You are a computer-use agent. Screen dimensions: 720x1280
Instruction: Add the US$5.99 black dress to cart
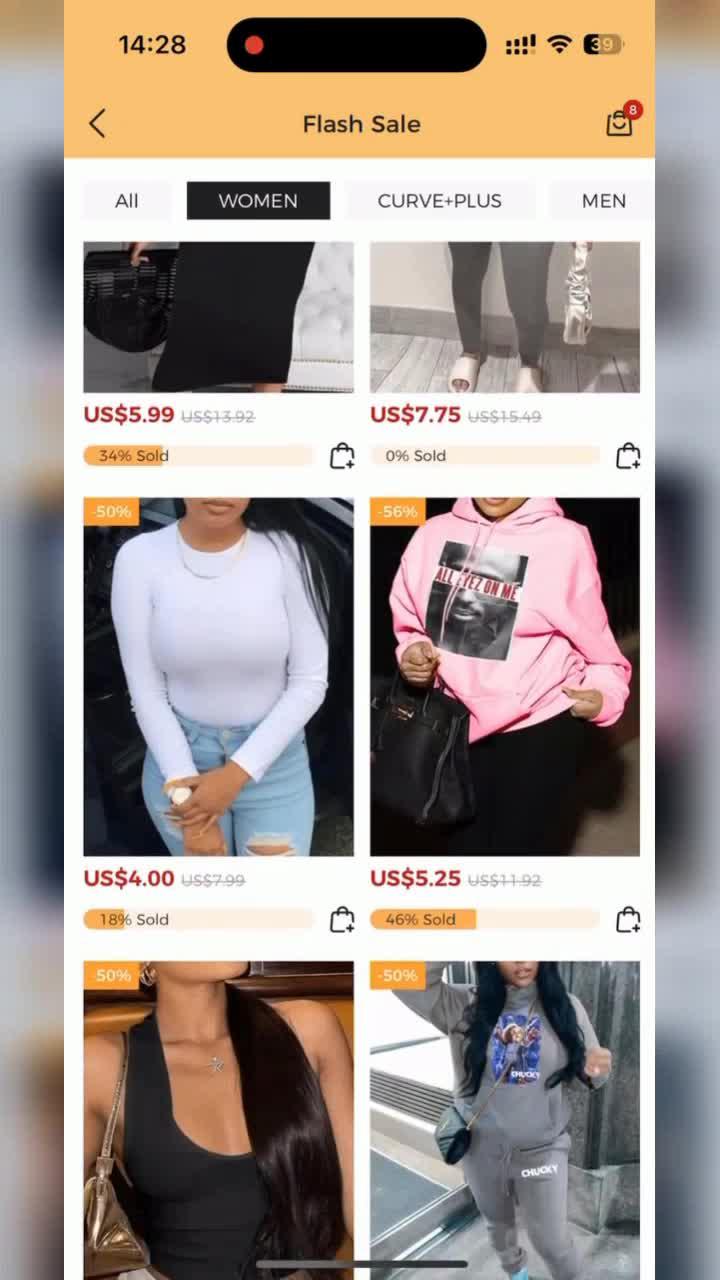pos(342,455)
